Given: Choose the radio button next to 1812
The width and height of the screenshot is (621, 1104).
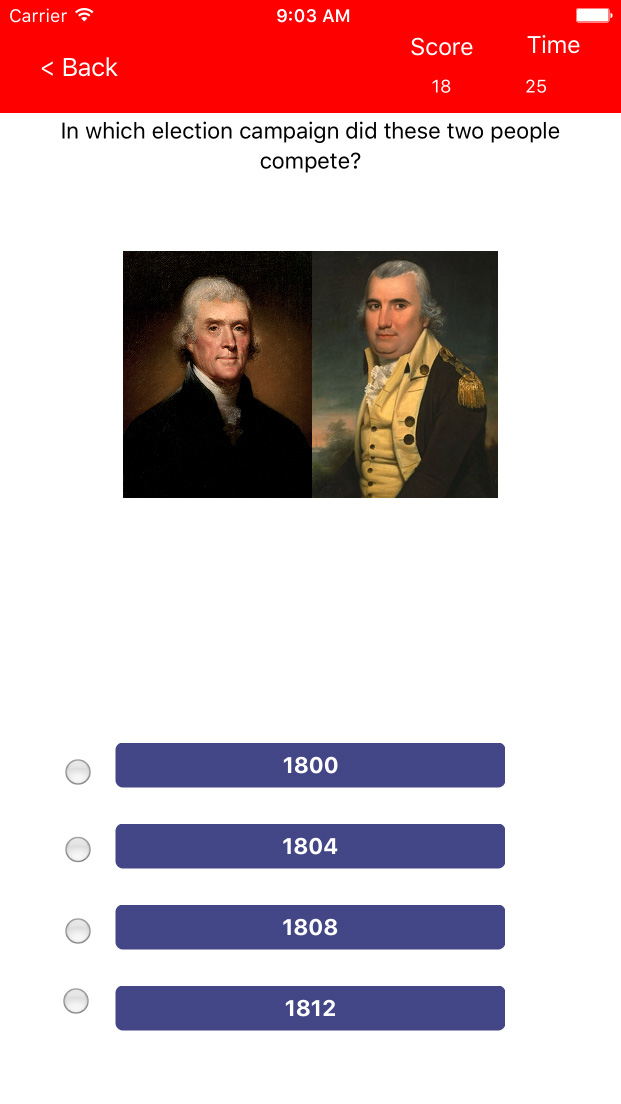Looking at the screenshot, I should [76, 1001].
